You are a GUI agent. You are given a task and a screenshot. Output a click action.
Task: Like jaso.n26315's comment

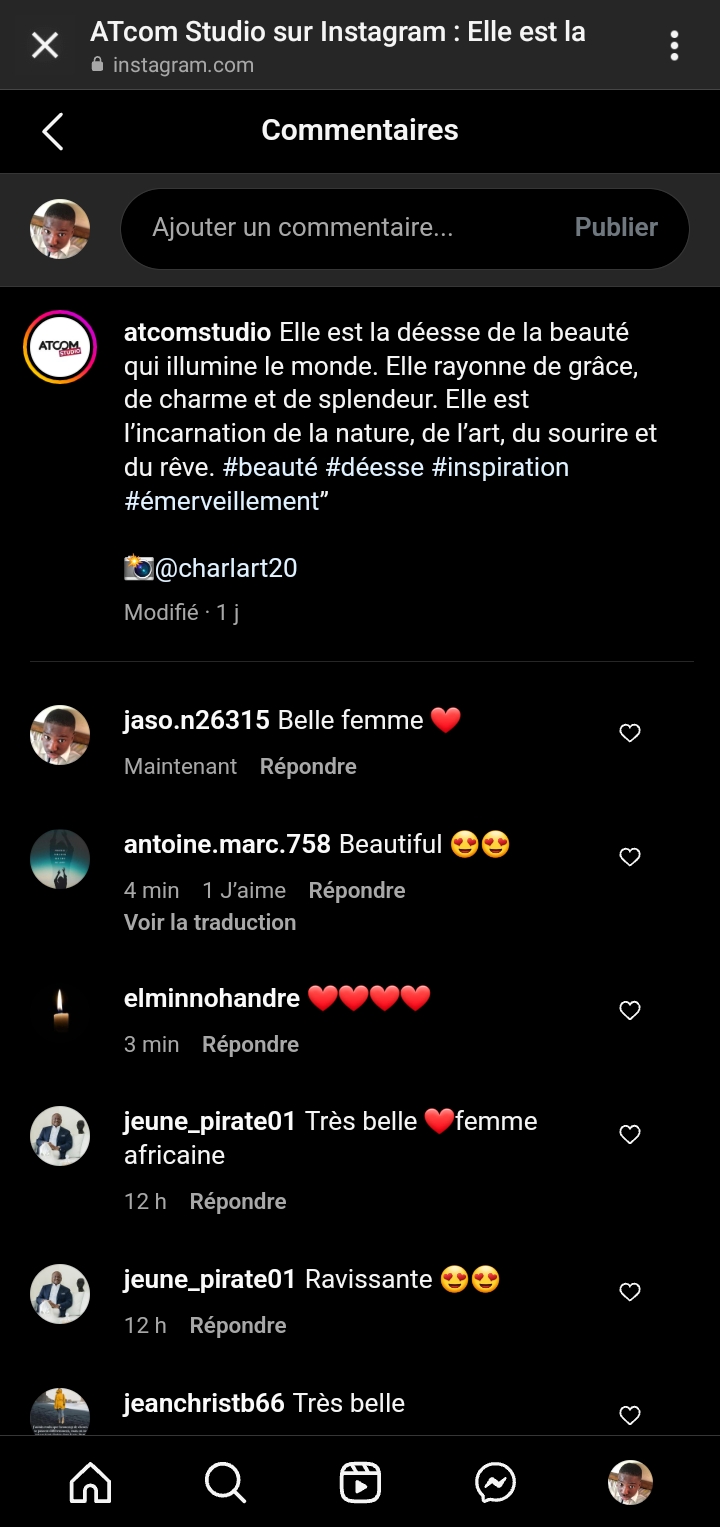point(630,733)
